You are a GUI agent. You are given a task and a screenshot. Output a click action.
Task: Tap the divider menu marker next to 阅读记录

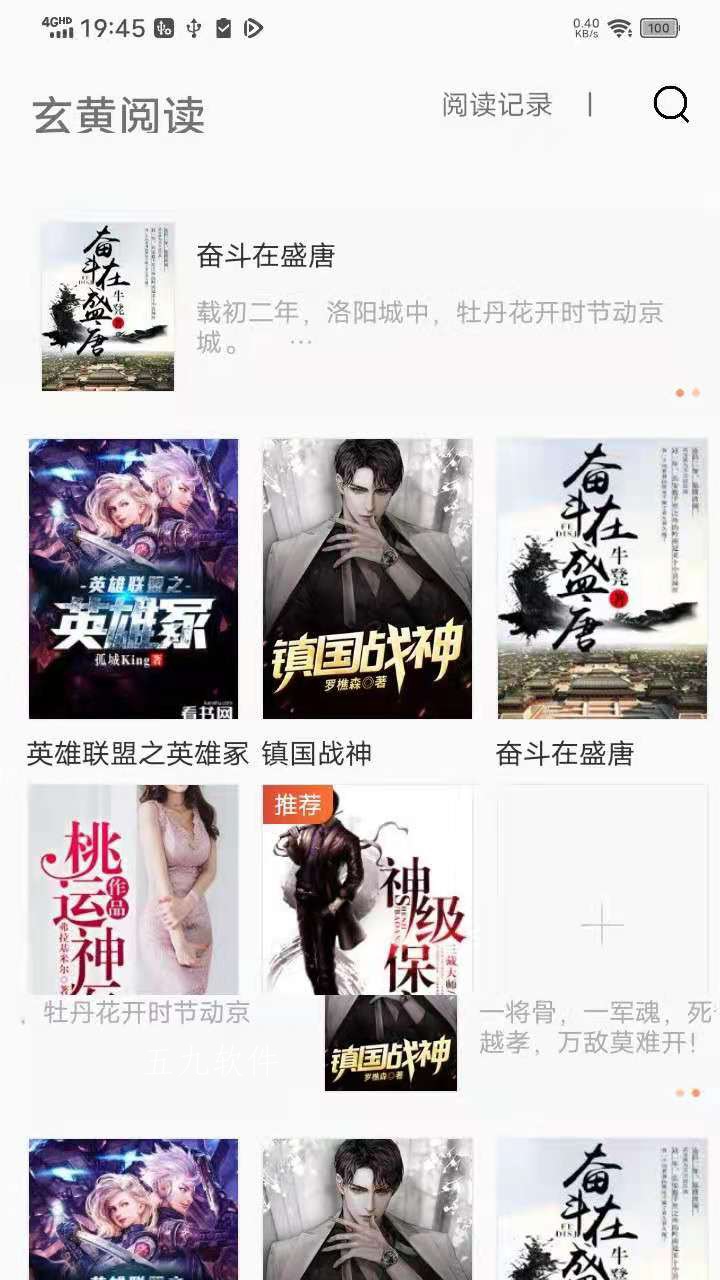pyautogui.click(x=592, y=106)
